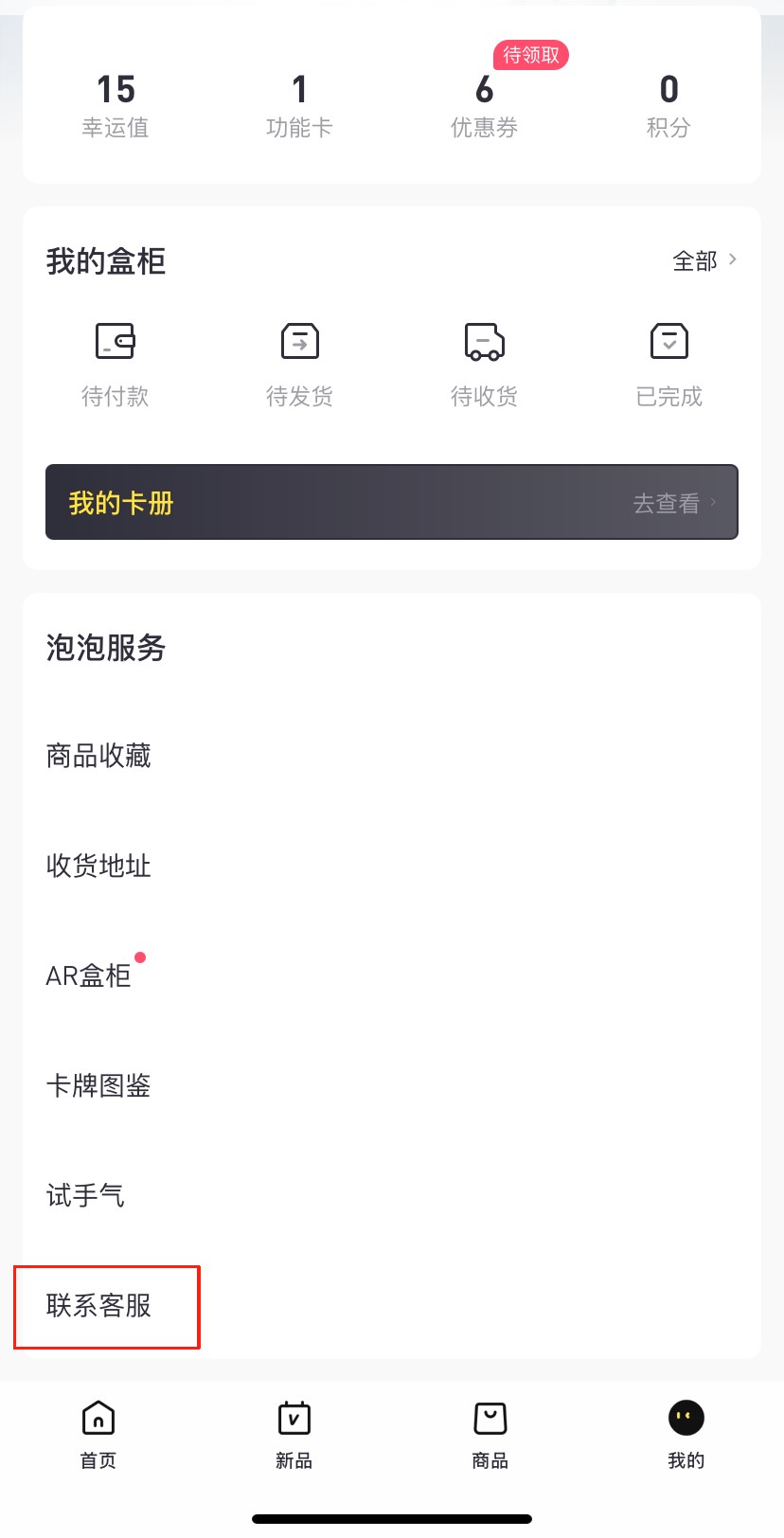Manage 收货地址 shipping addresses

click(98, 866)
